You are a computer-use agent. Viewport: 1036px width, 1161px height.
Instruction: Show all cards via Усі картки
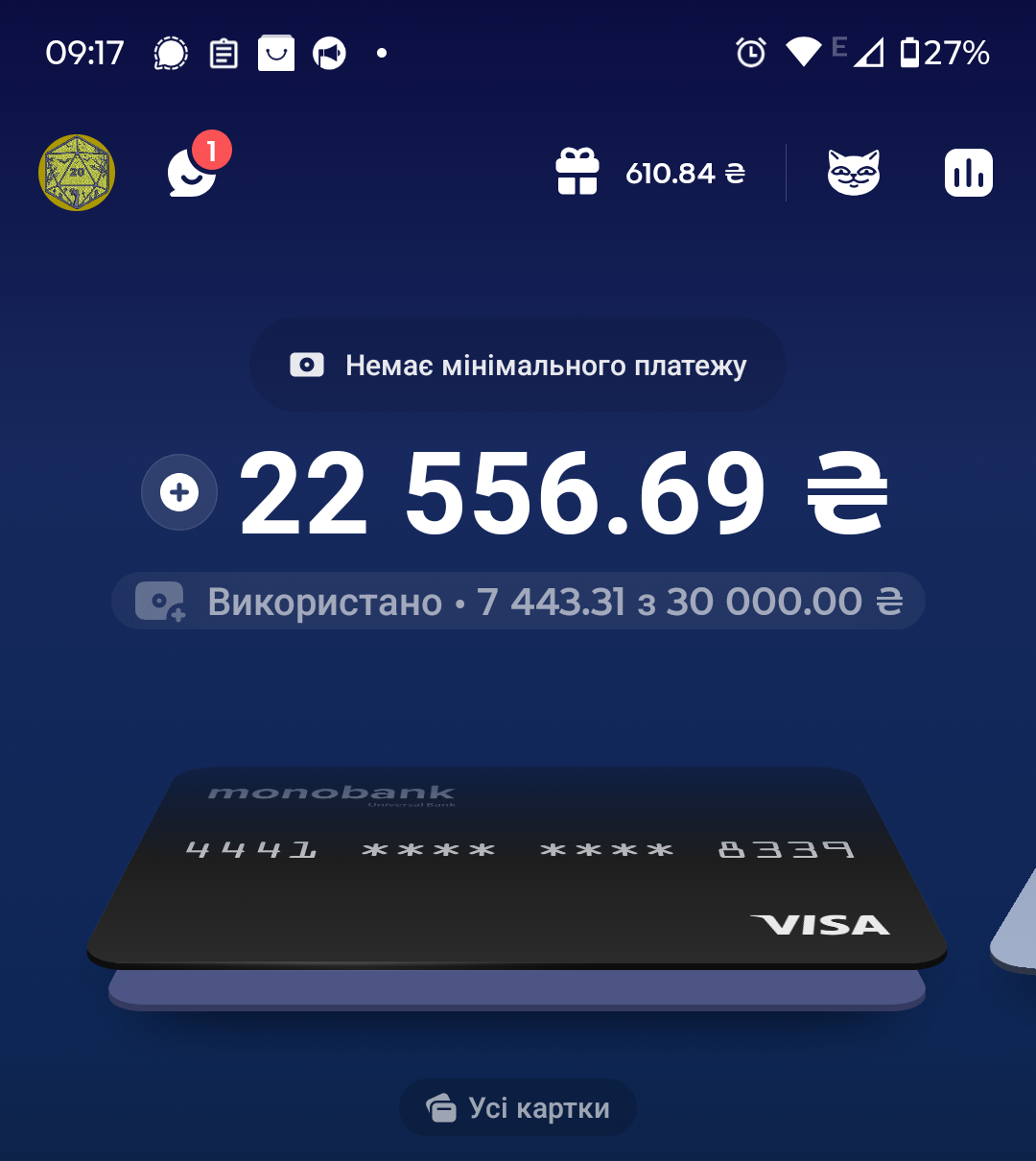[518, 1108]
